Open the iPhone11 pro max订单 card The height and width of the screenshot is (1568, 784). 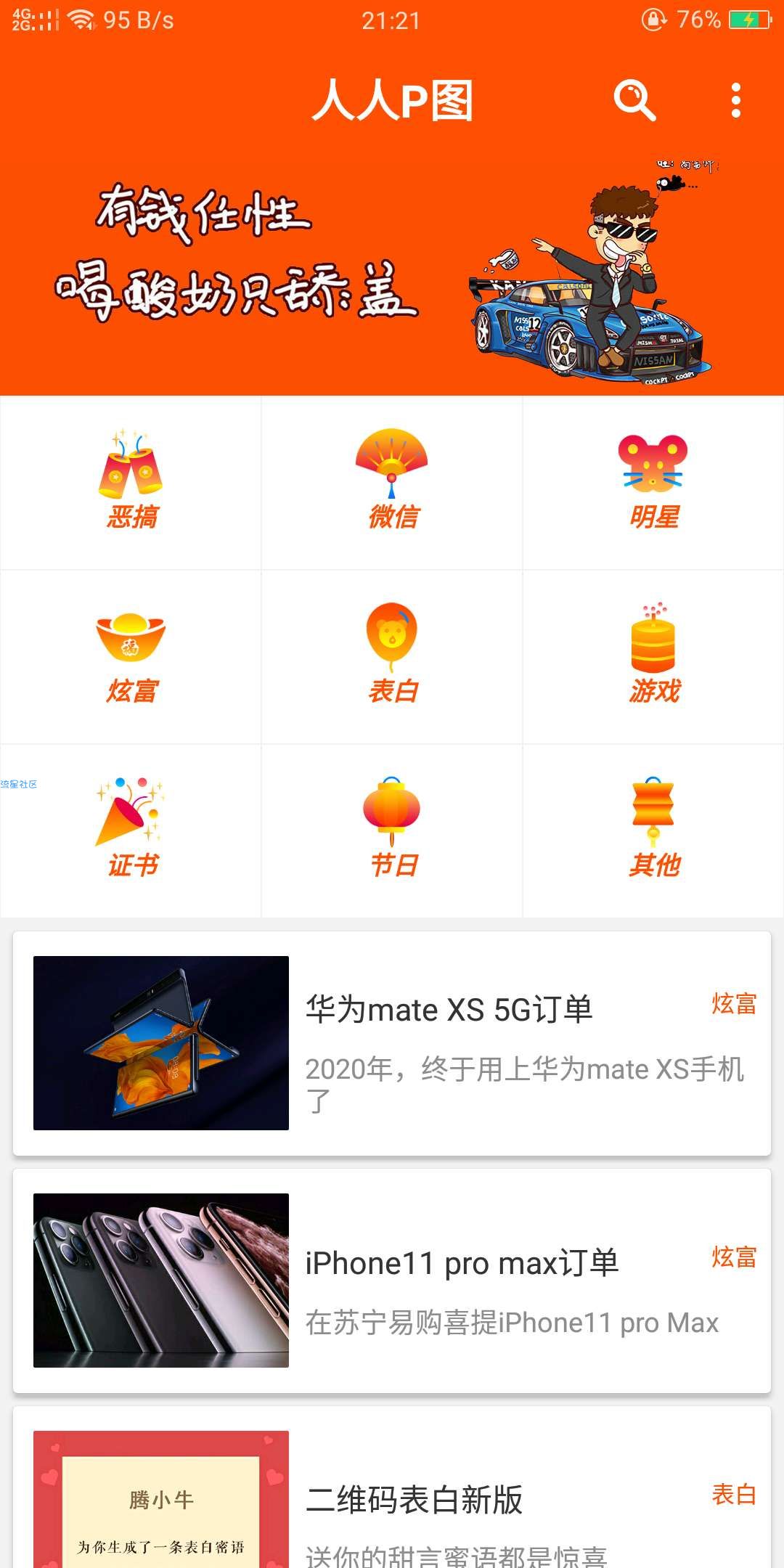[392, 1281]
